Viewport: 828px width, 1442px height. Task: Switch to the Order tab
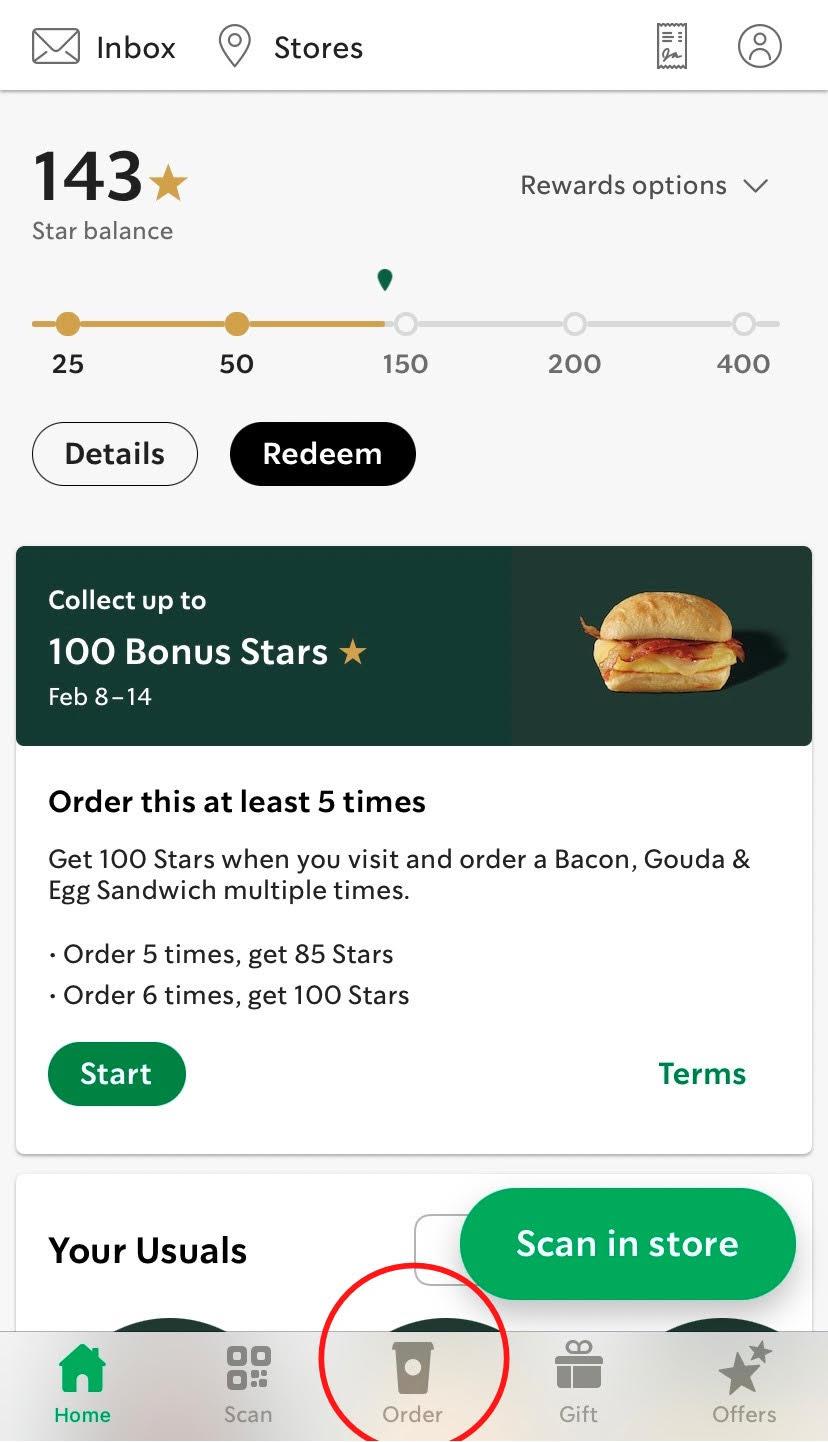[413, 1383]
